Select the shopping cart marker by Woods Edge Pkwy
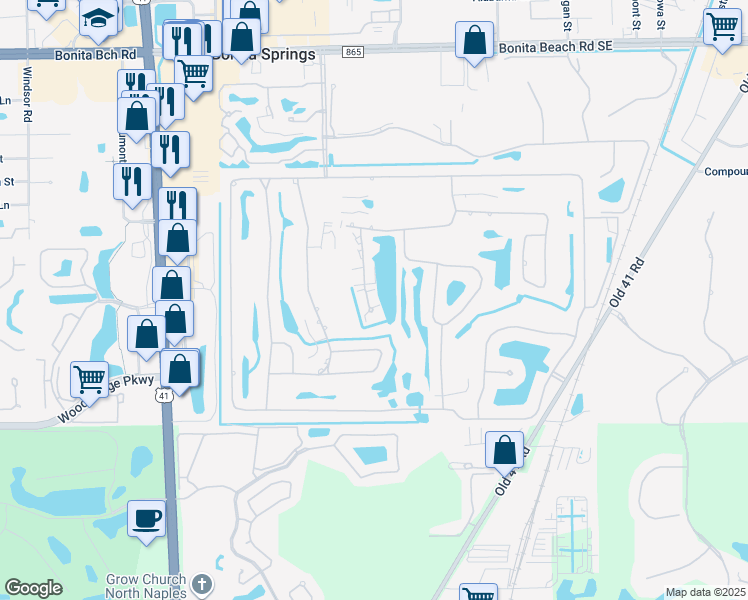This screenshot has width=748, height=600. tap(89, 379)
